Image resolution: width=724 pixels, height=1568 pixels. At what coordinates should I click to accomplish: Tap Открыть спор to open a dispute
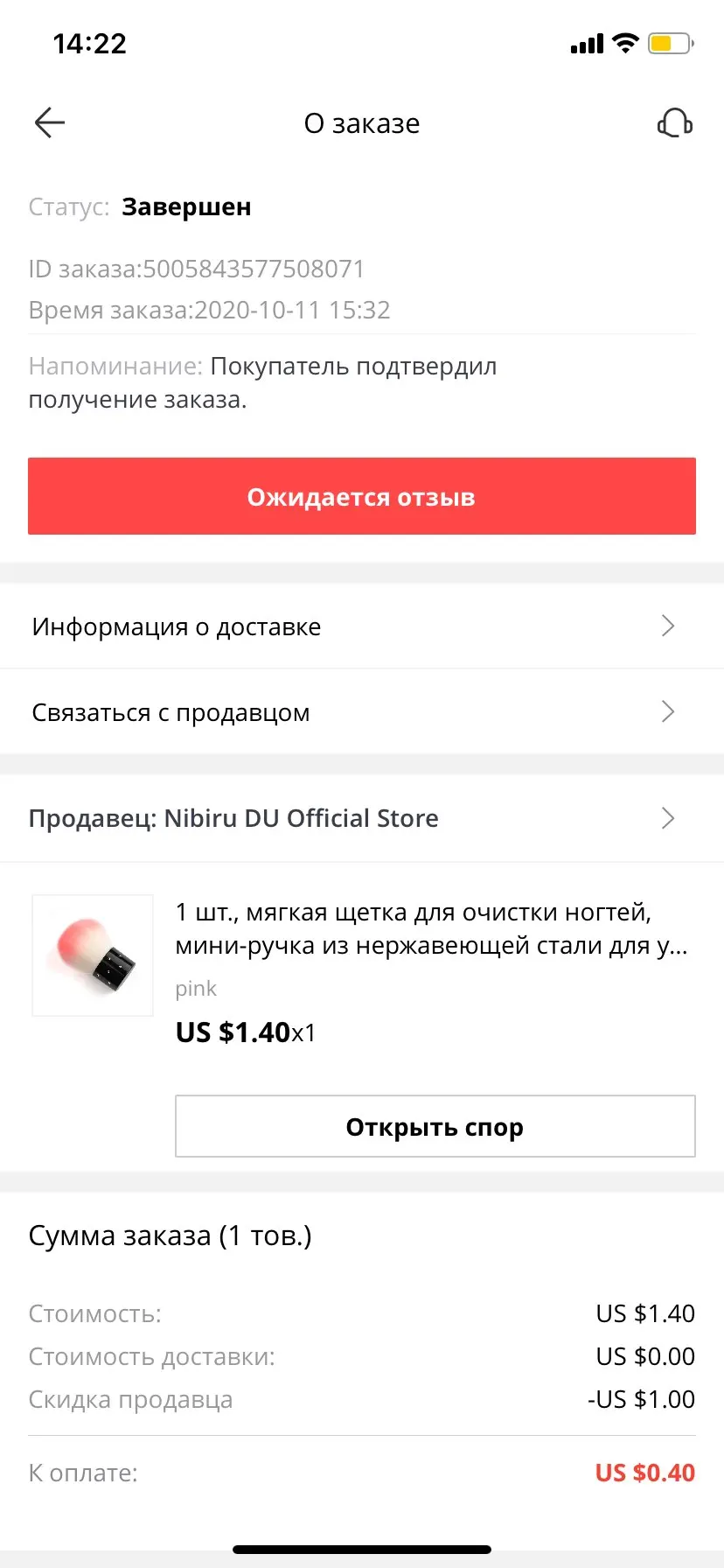[x=435, y=1126]
